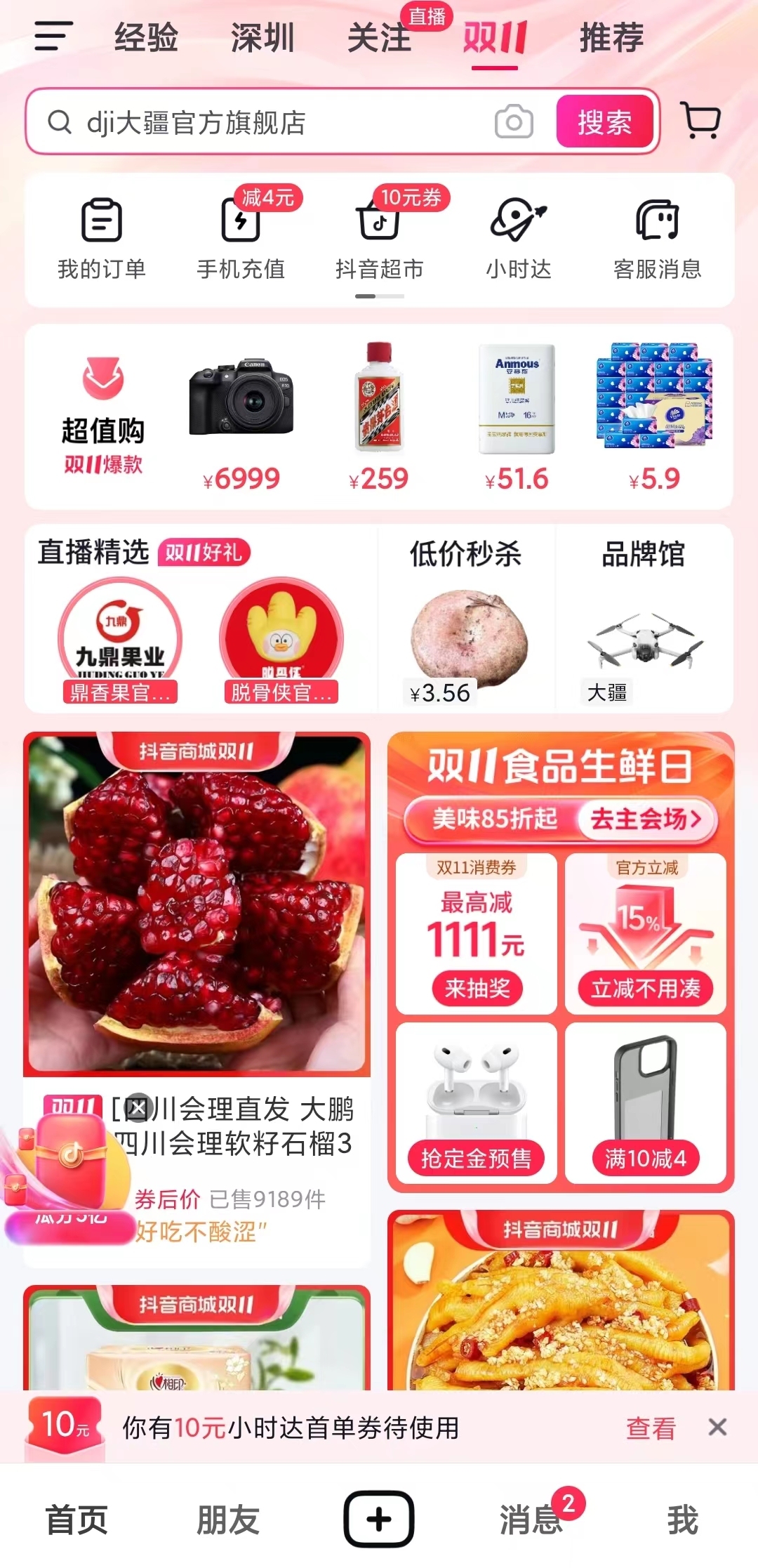Open the 抢定金预售 earbuds tile

point(477,1102)
